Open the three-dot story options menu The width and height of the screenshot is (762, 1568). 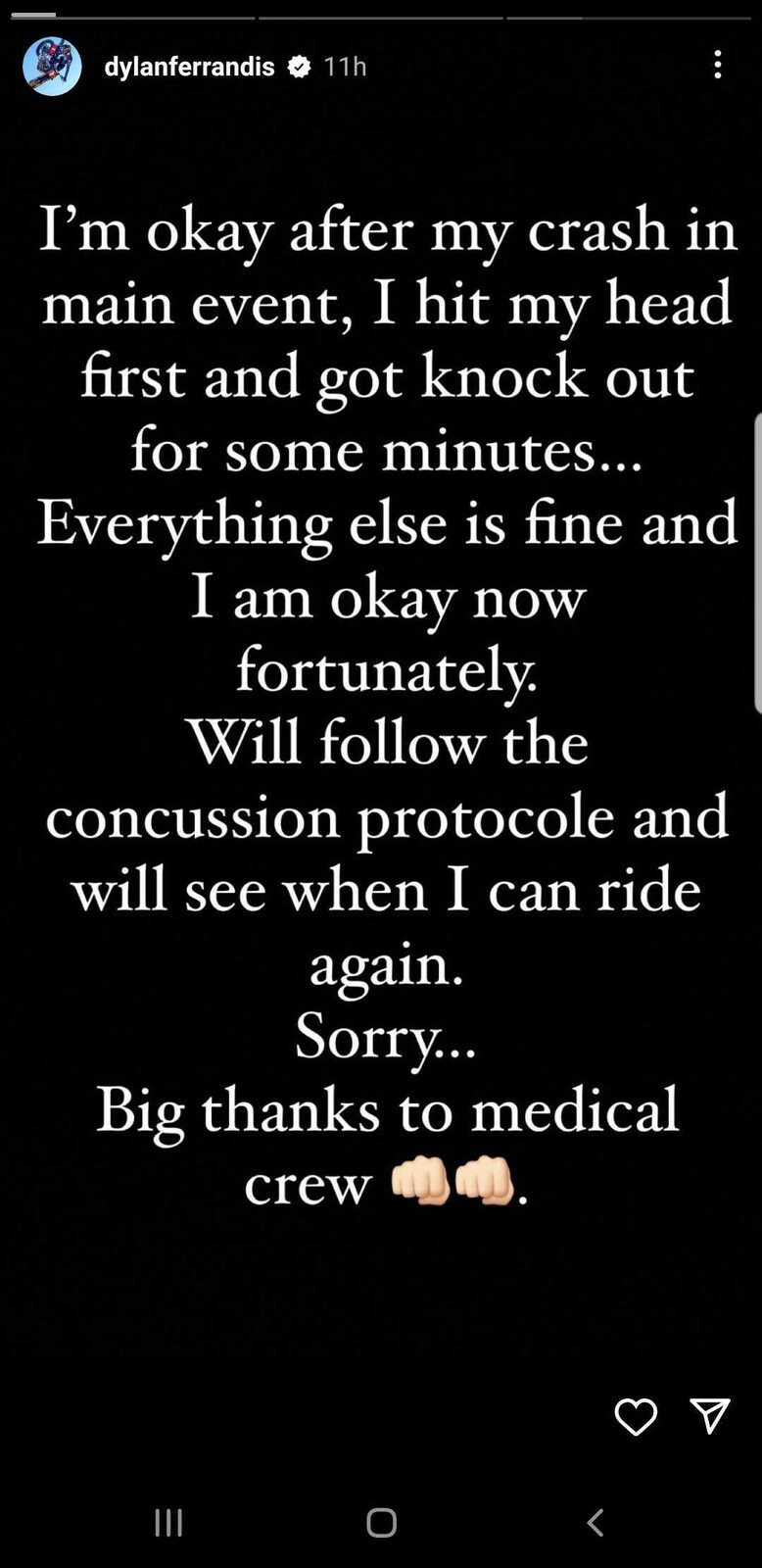click(717, 66)
